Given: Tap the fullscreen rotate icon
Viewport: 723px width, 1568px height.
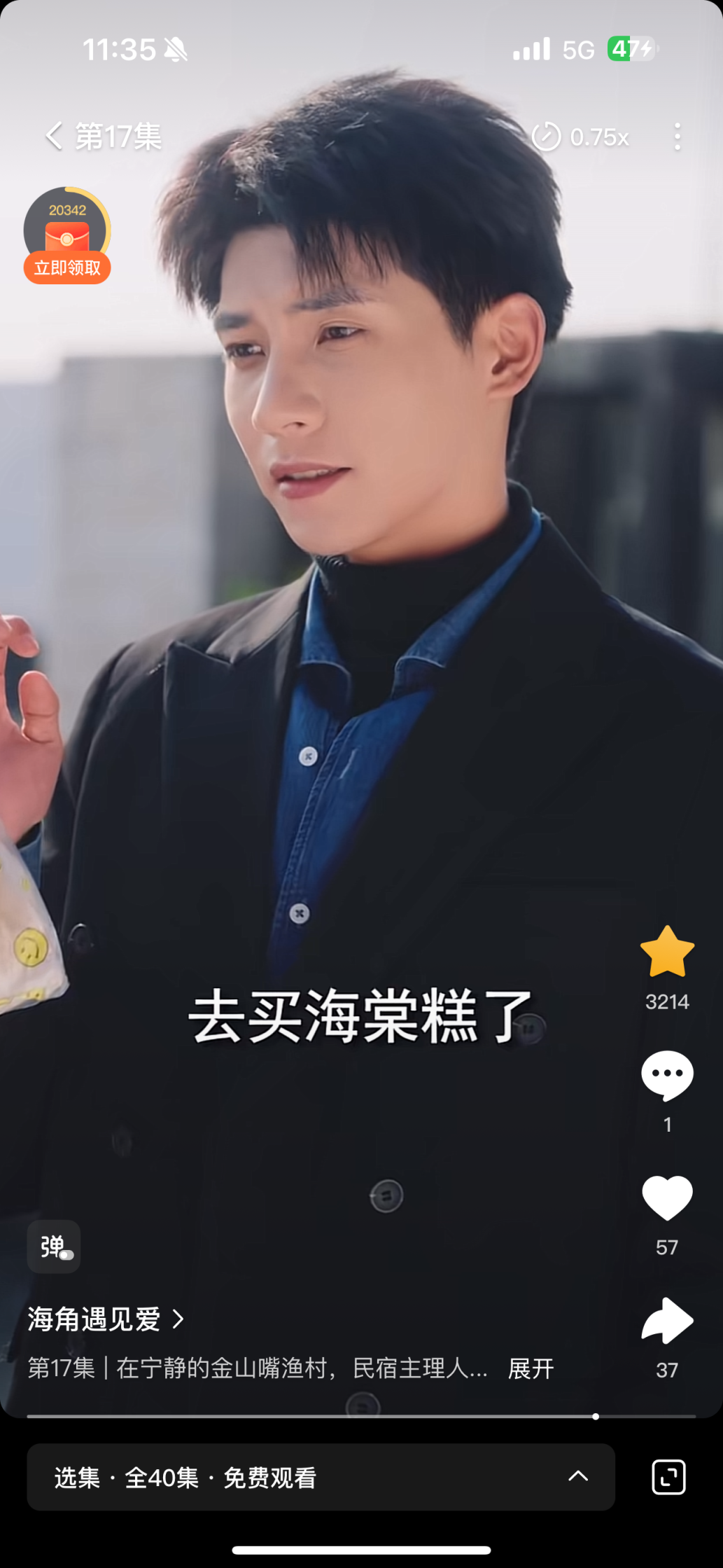Looking at the screenshot, I should point(668,1477).
